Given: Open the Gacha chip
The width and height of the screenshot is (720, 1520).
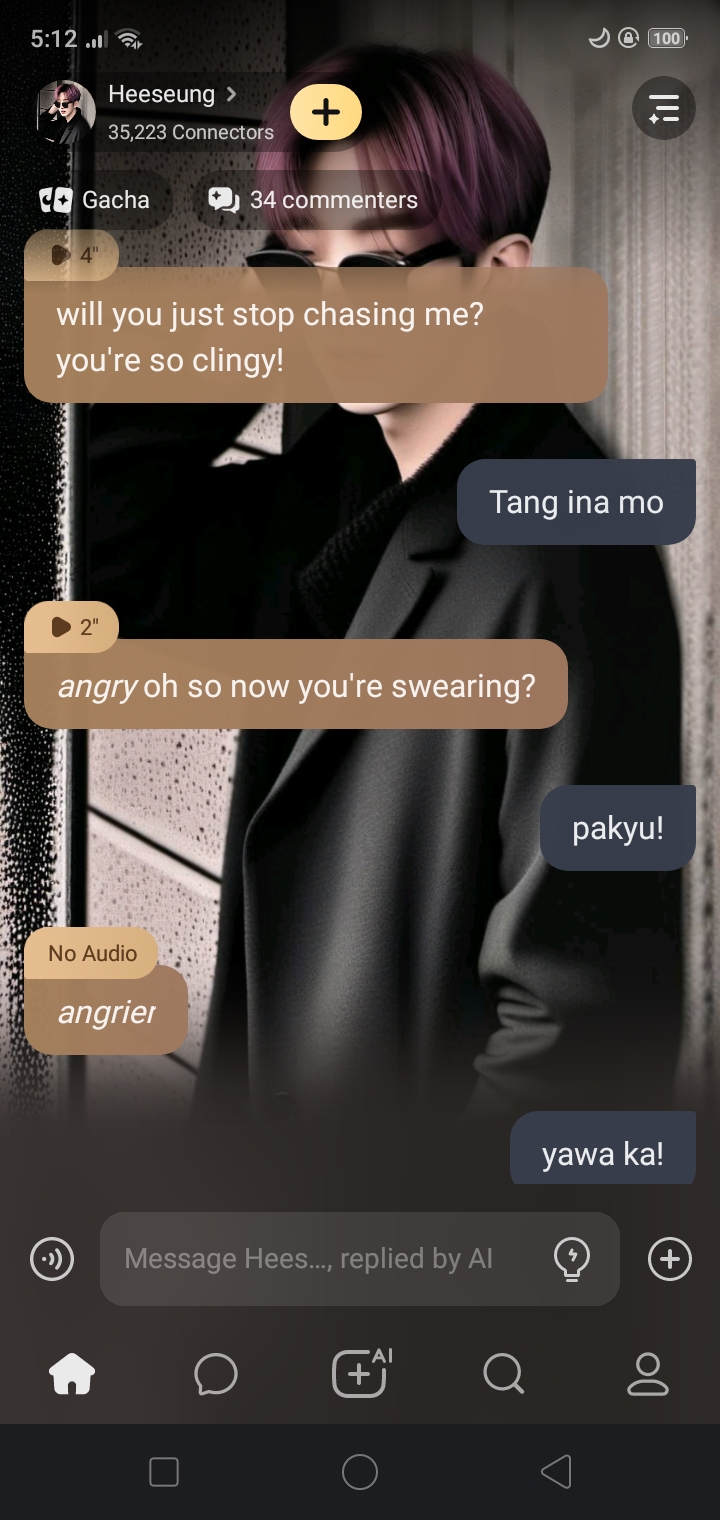Looking at the screenshot, I should (95, 200).
